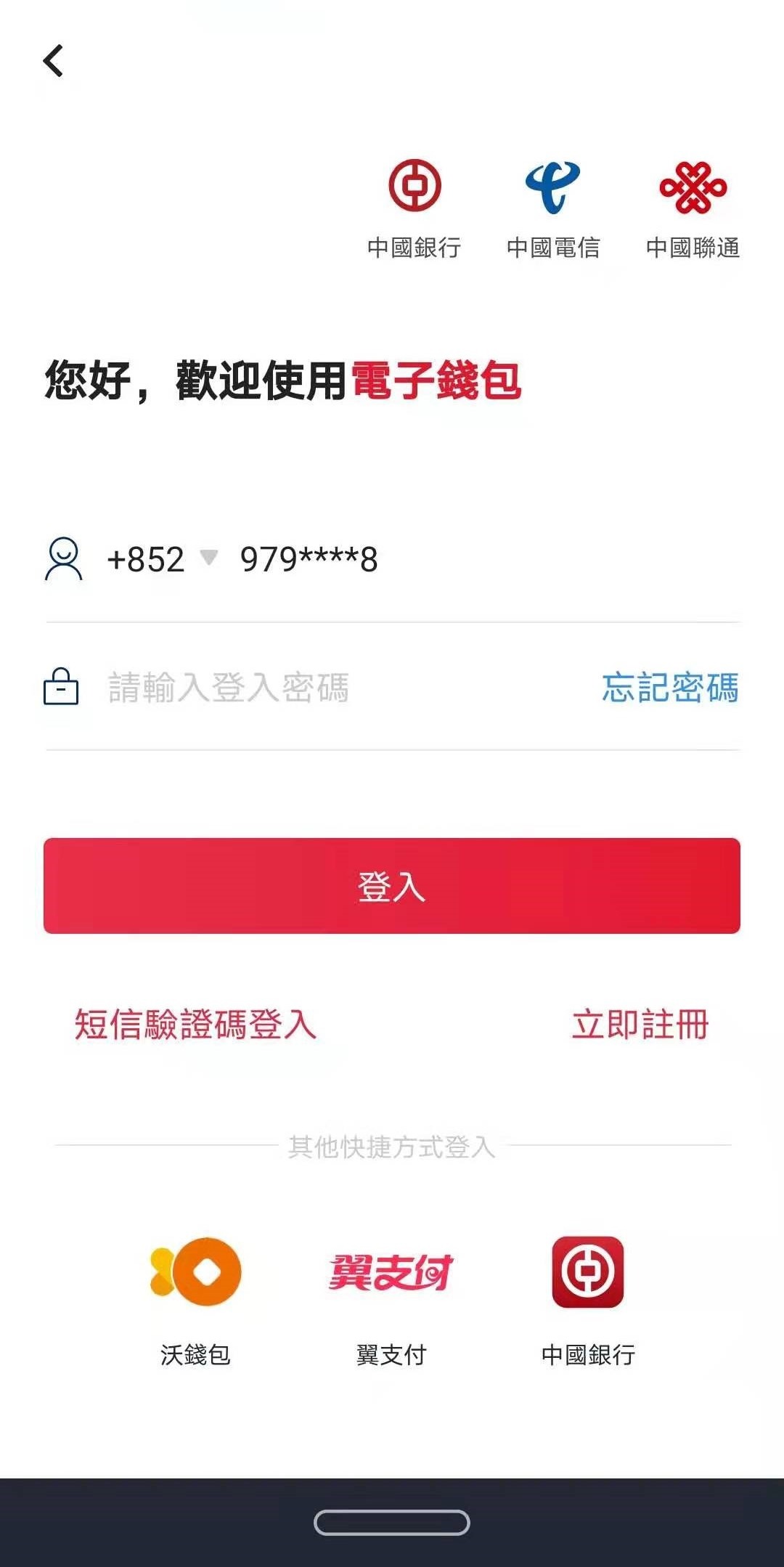Tap the red 登入 login button

392,886
